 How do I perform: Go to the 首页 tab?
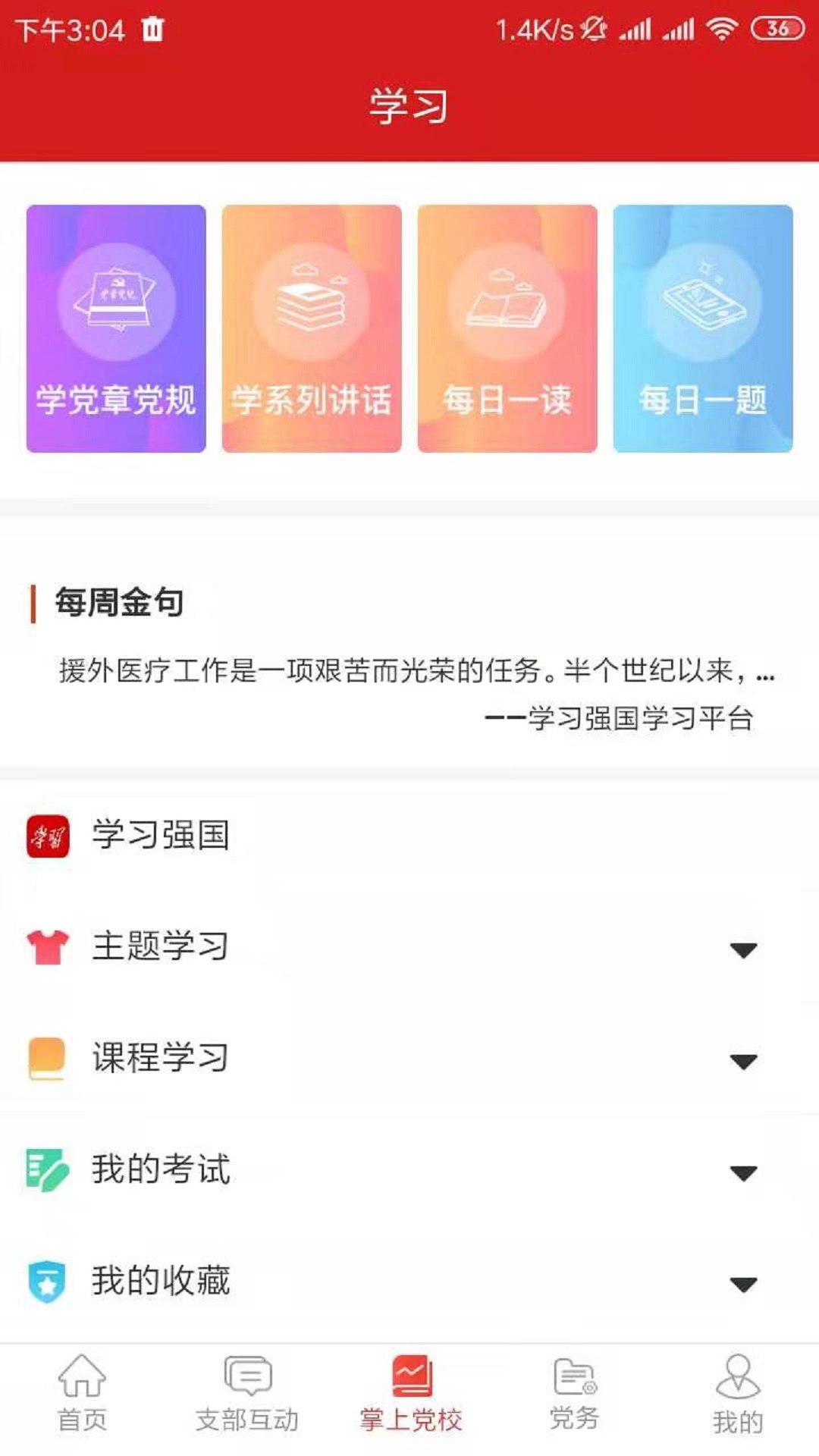pyautogui.click(x=82, y=1395)
